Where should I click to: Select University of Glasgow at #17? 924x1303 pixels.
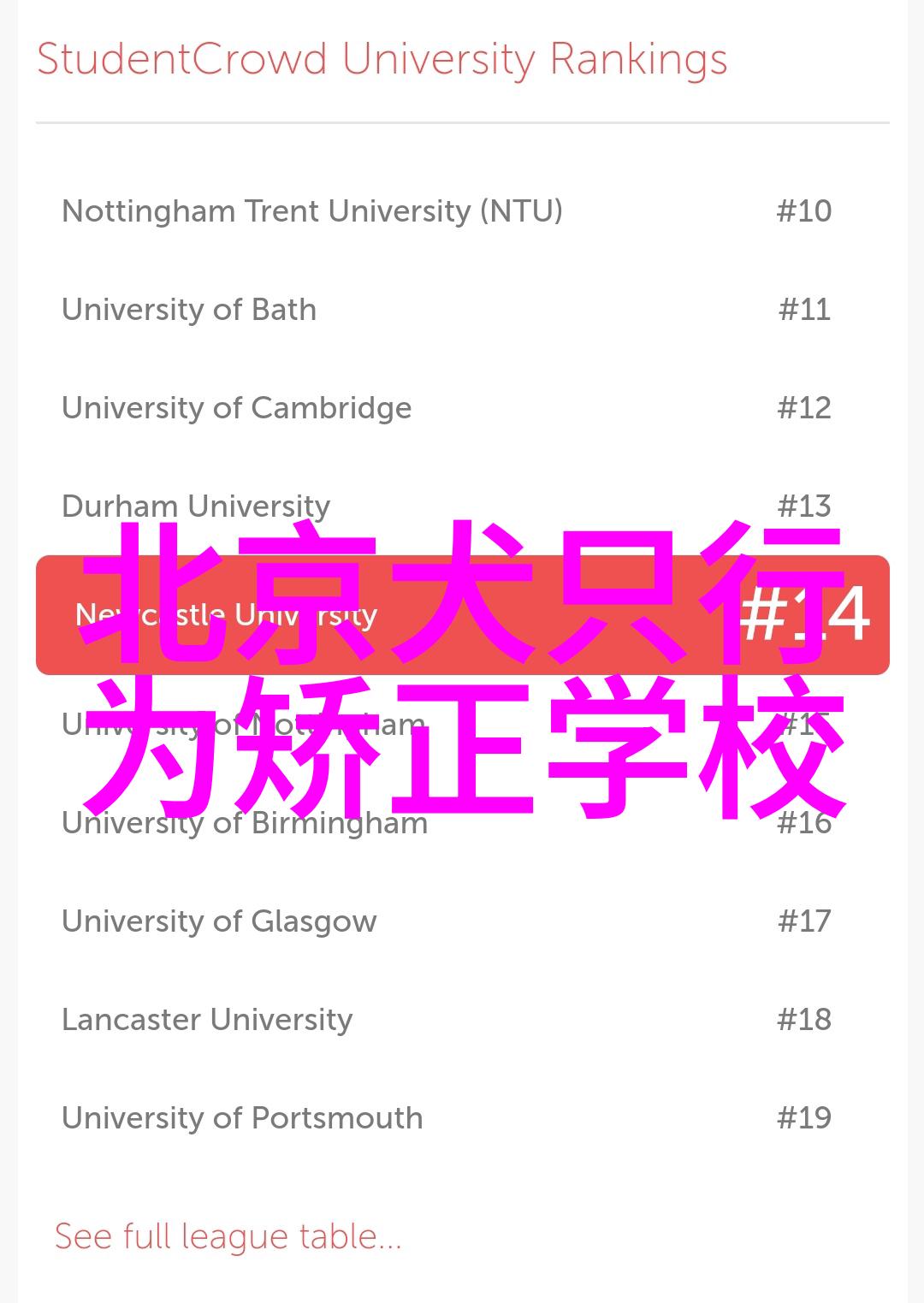click(219, 921)
